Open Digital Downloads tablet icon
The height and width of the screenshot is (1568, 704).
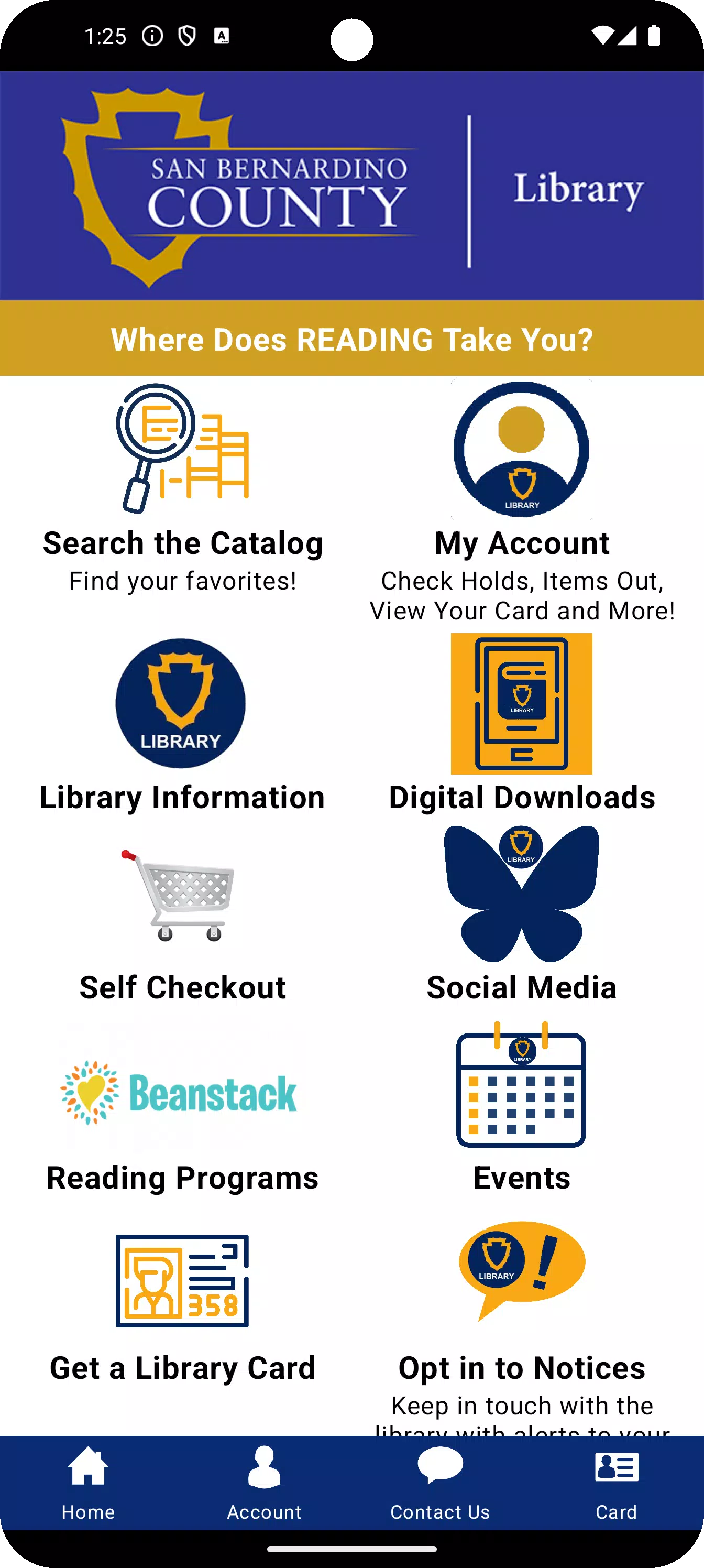522,704
